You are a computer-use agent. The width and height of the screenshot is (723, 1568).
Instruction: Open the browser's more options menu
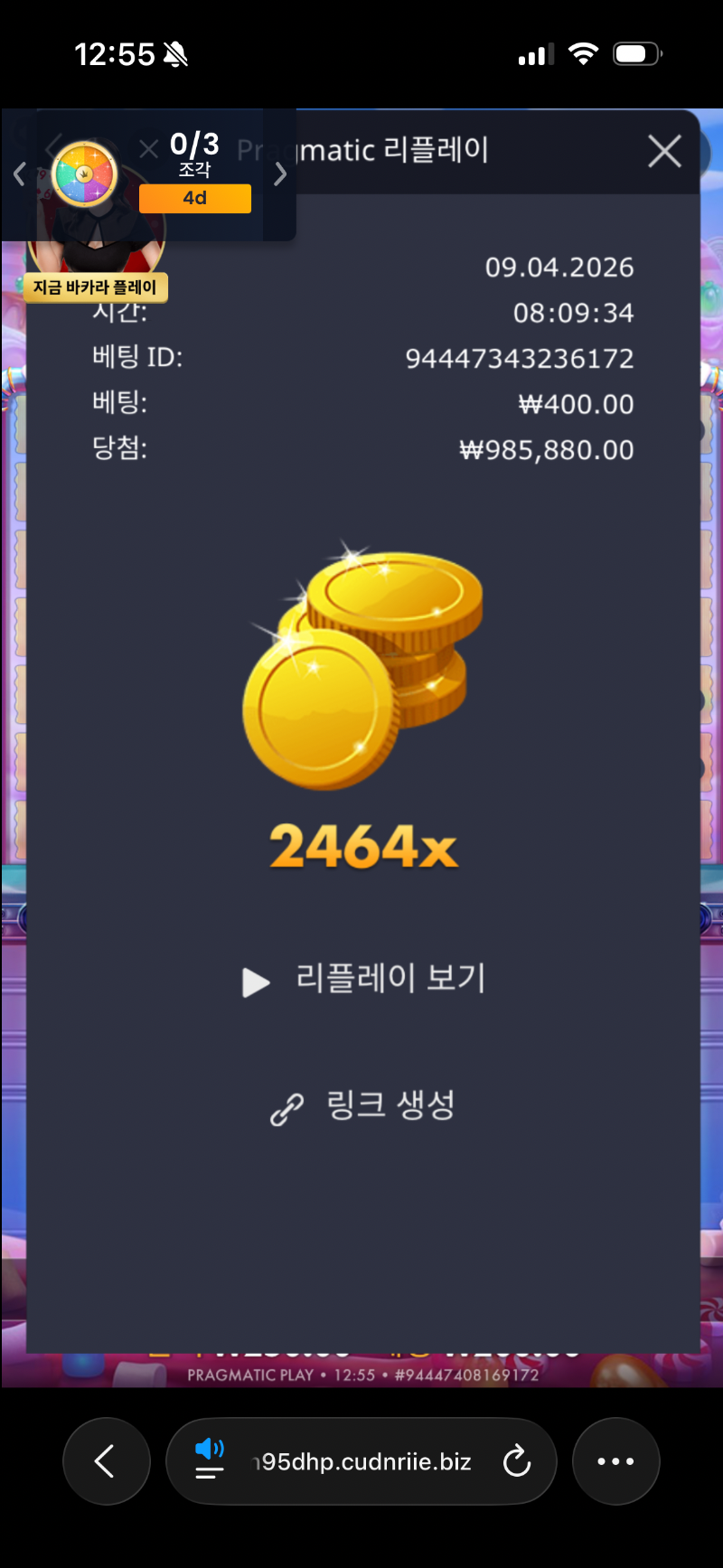[x=615, y=1461]
